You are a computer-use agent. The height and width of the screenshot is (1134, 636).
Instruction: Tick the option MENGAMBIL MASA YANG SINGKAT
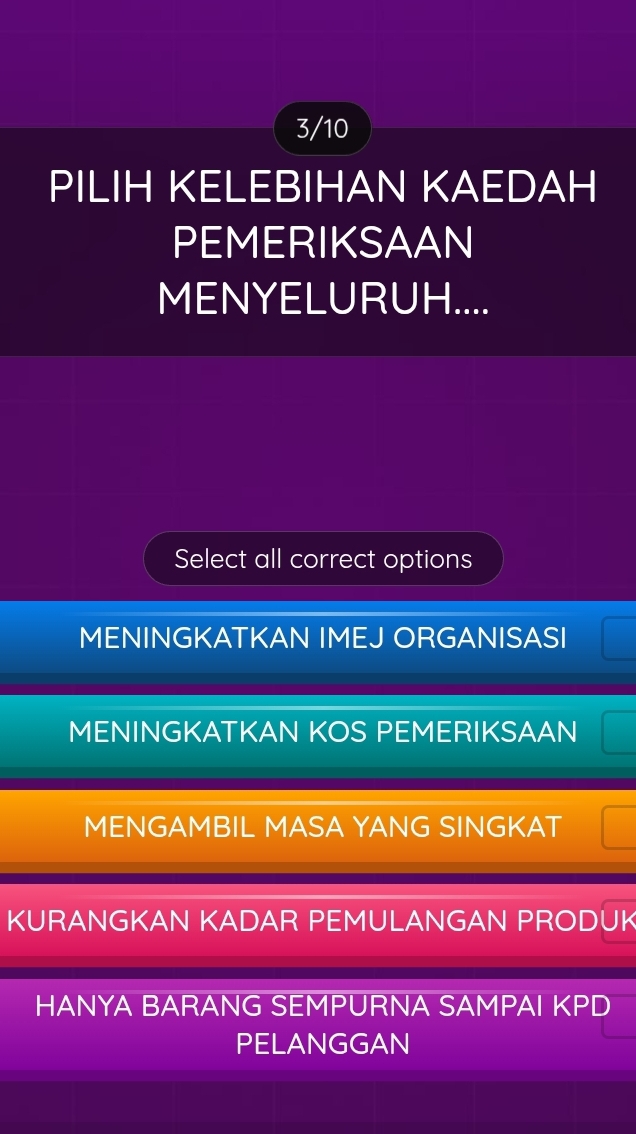click(x=322, y=827)
